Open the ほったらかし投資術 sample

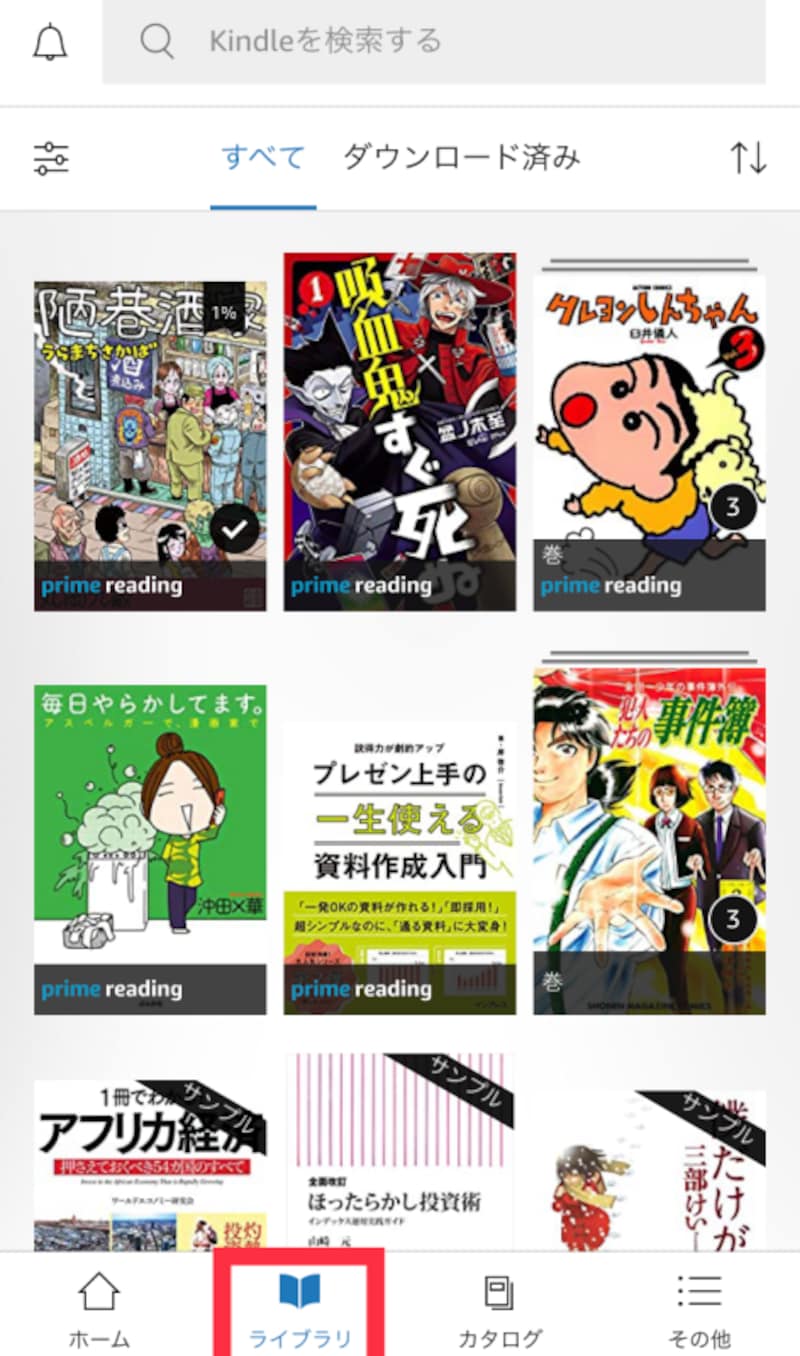coord(400,1152)
